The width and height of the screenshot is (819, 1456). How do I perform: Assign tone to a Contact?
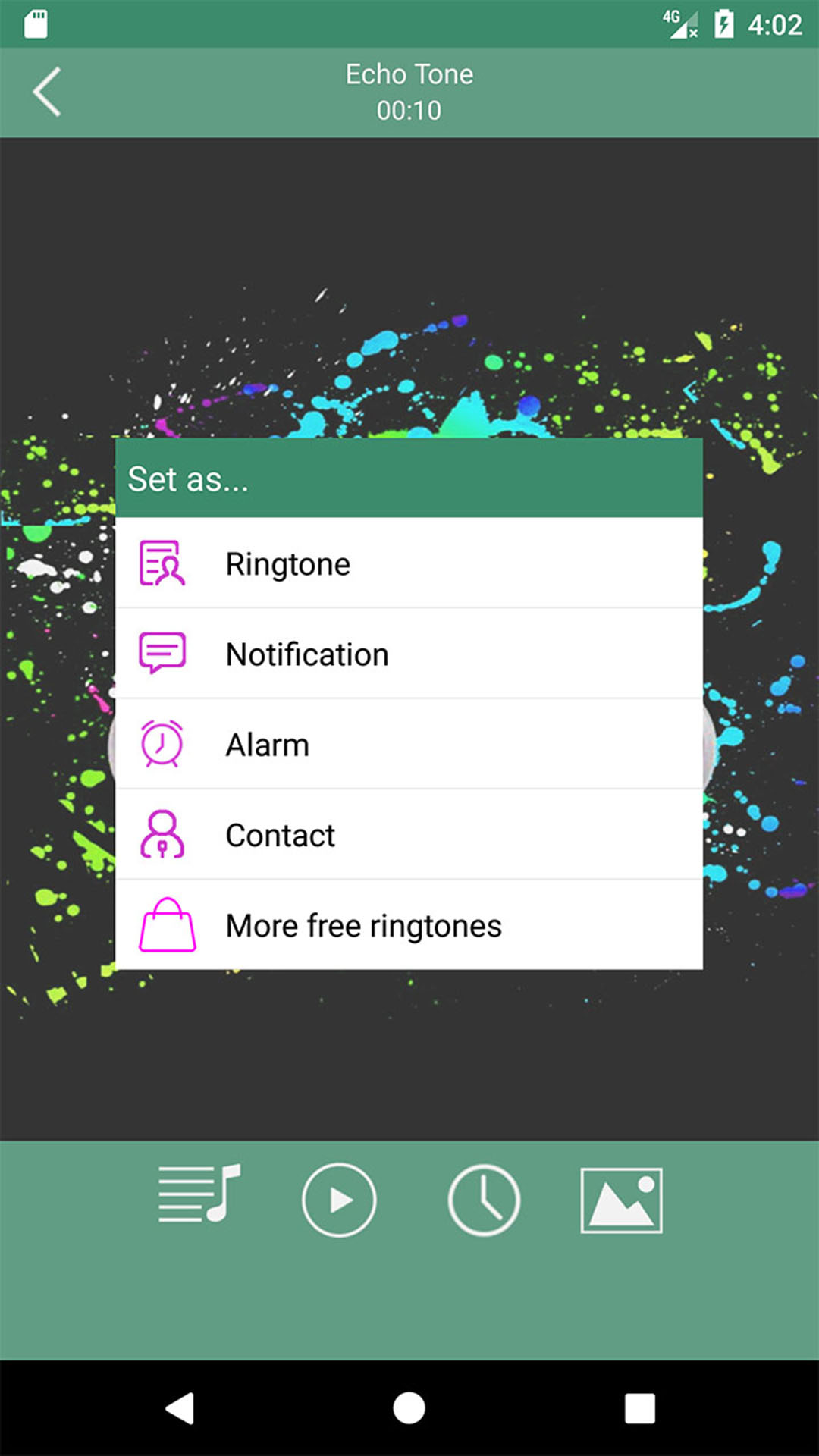[x=409, y=835]
